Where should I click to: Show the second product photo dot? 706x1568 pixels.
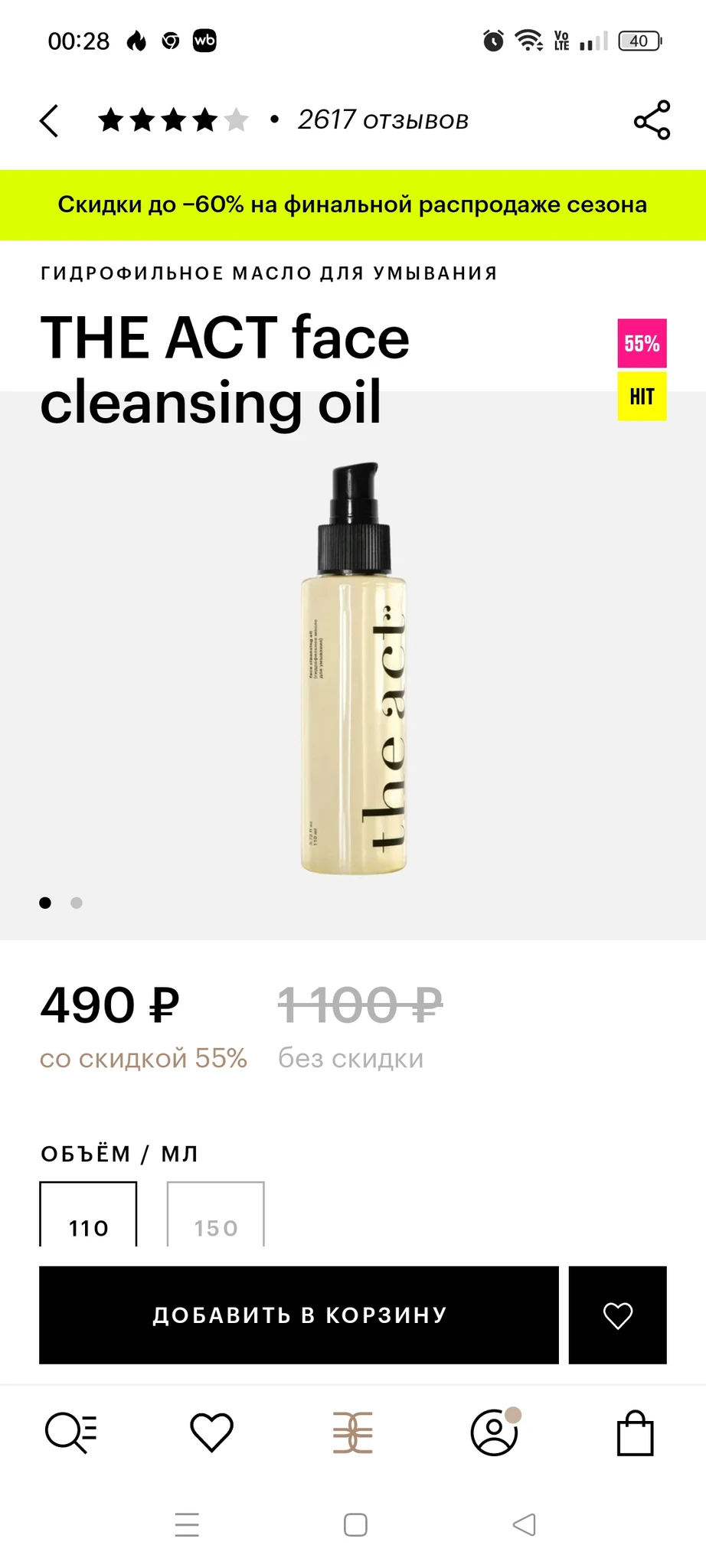(x=77, y=903)
